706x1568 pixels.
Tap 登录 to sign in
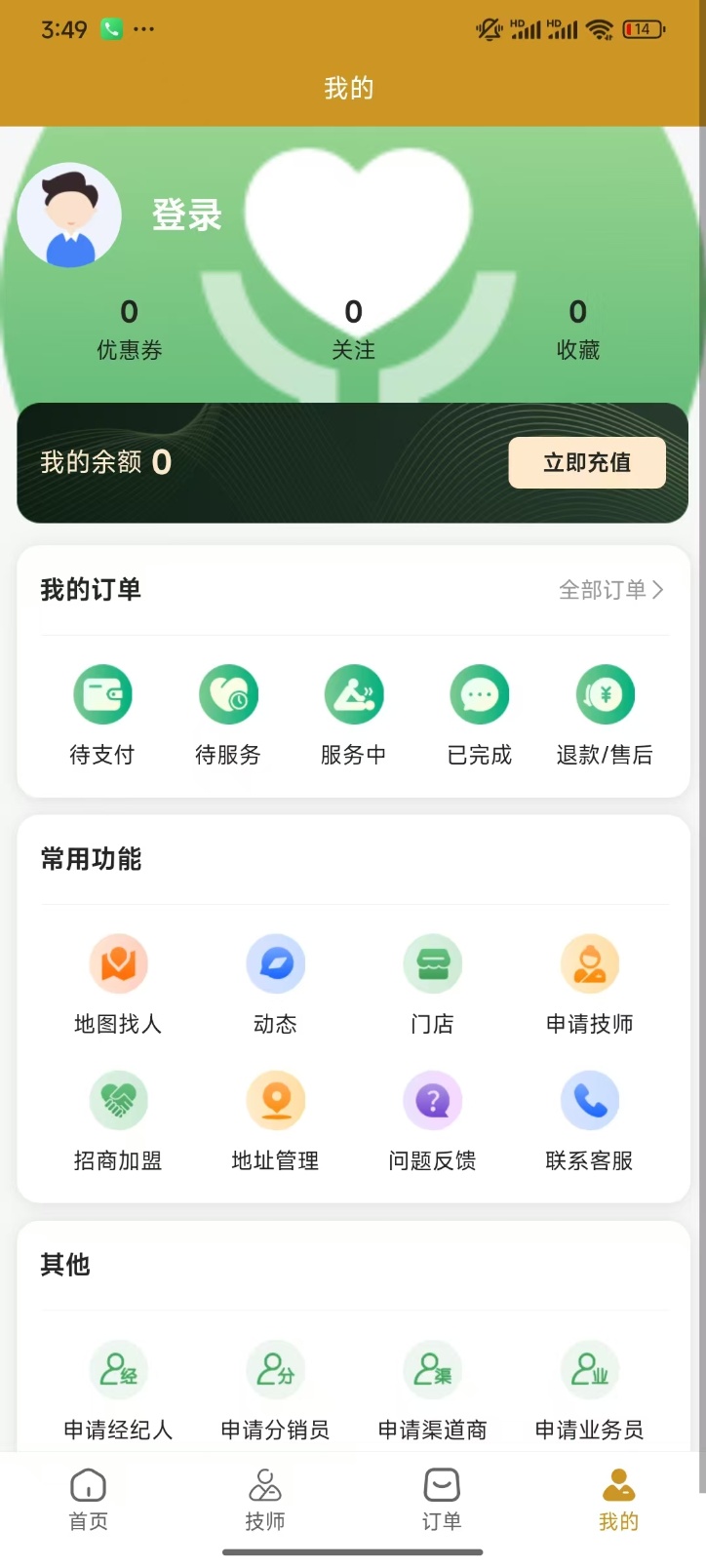187,215
